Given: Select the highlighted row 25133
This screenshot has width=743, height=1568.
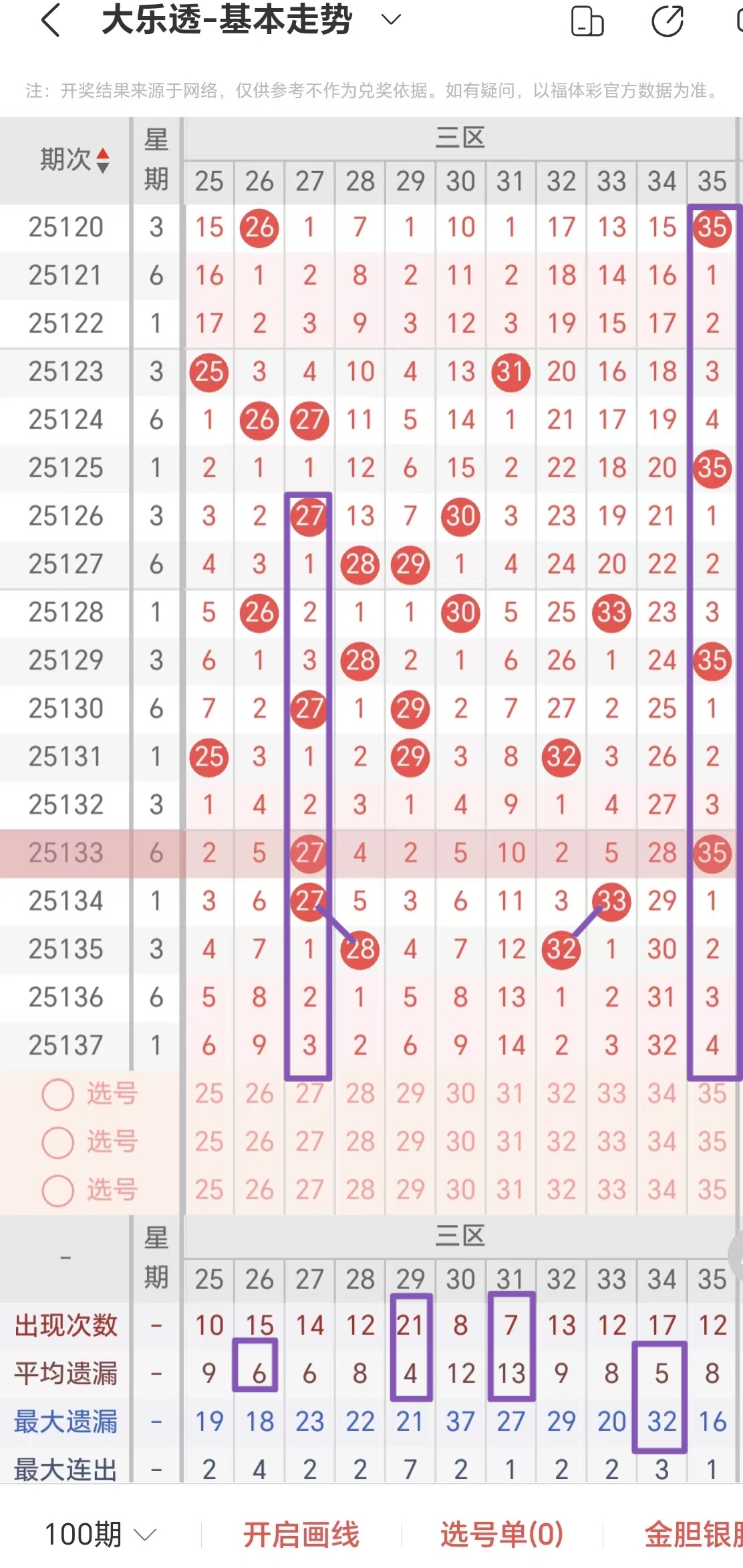Looking at the screenshot, I should (x=65, y=852).
